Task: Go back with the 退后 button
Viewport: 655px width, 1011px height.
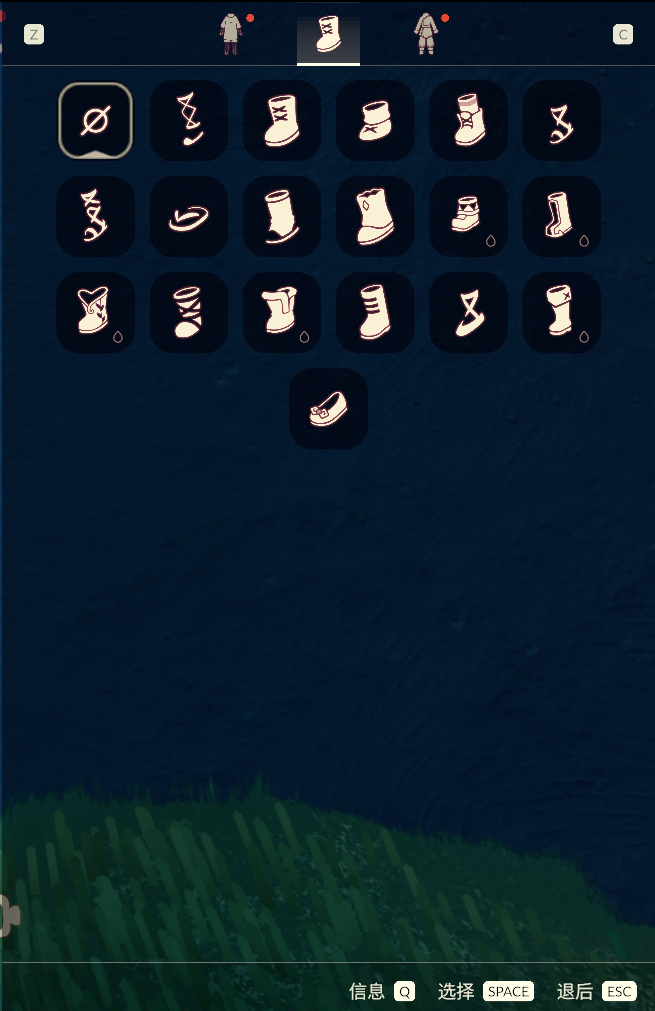Action: coord(596,991)
